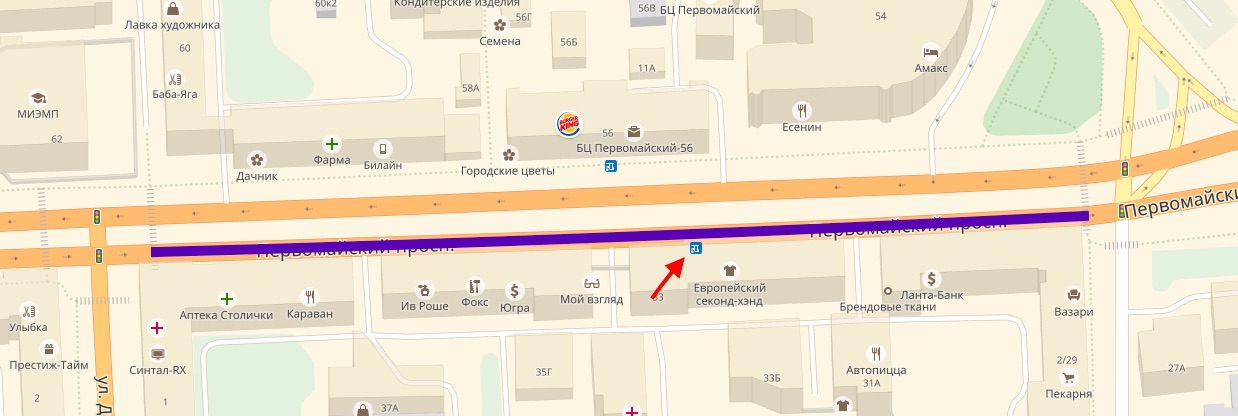
Task: Open the Ланта-Банк marker
Action: click(x=931, y=278)
